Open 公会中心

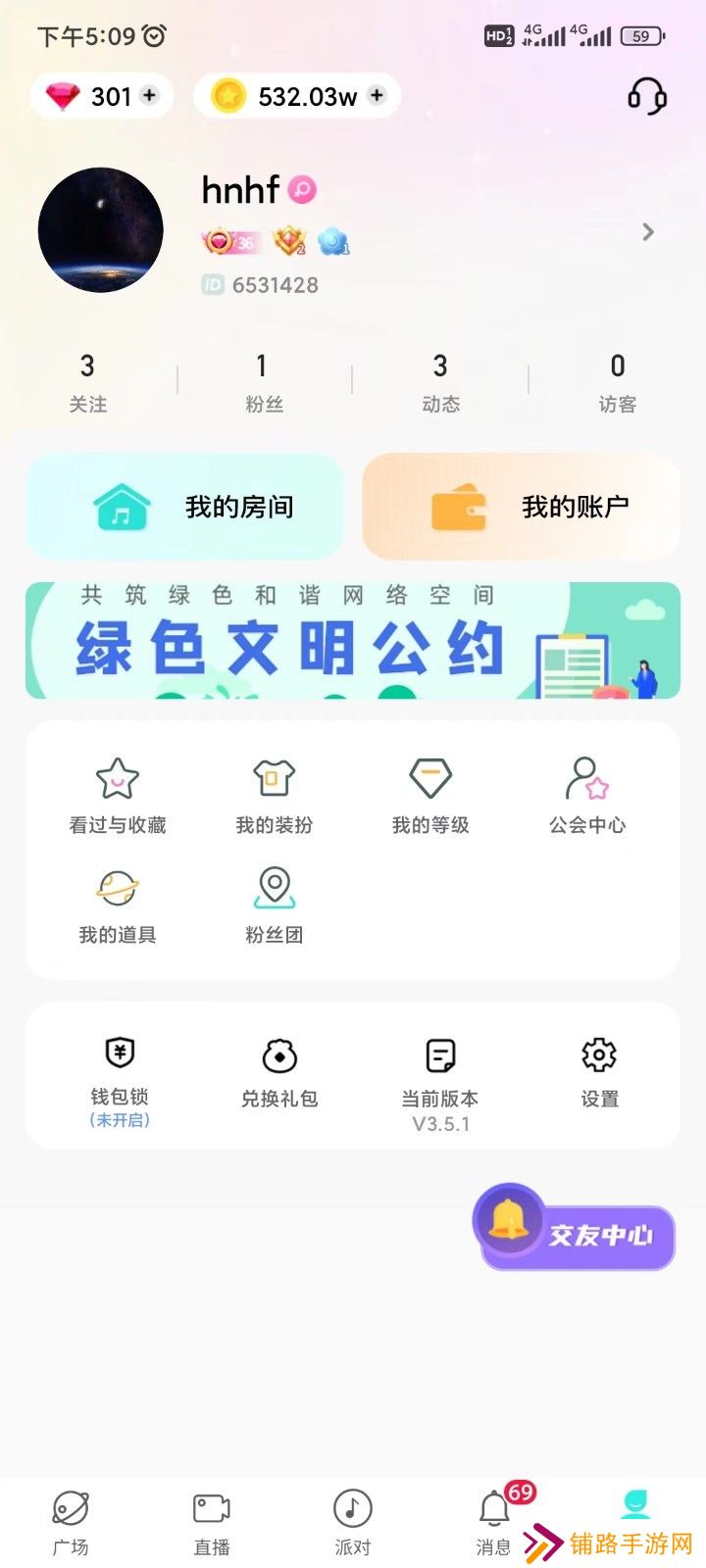[x=586, y=796]
